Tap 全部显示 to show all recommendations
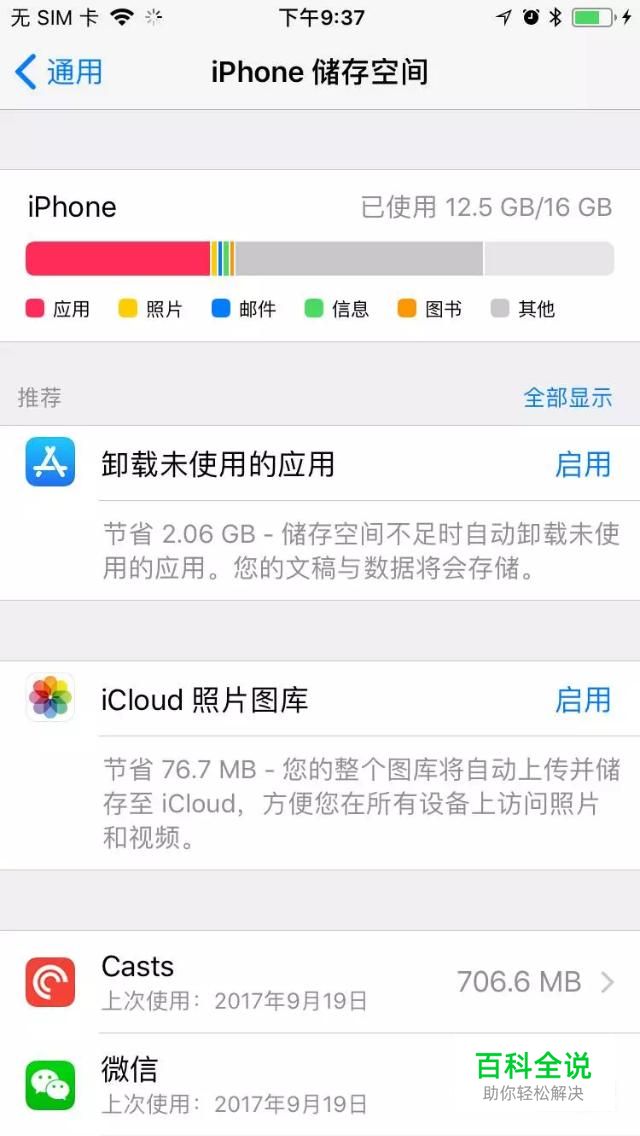 click(568, 397)
